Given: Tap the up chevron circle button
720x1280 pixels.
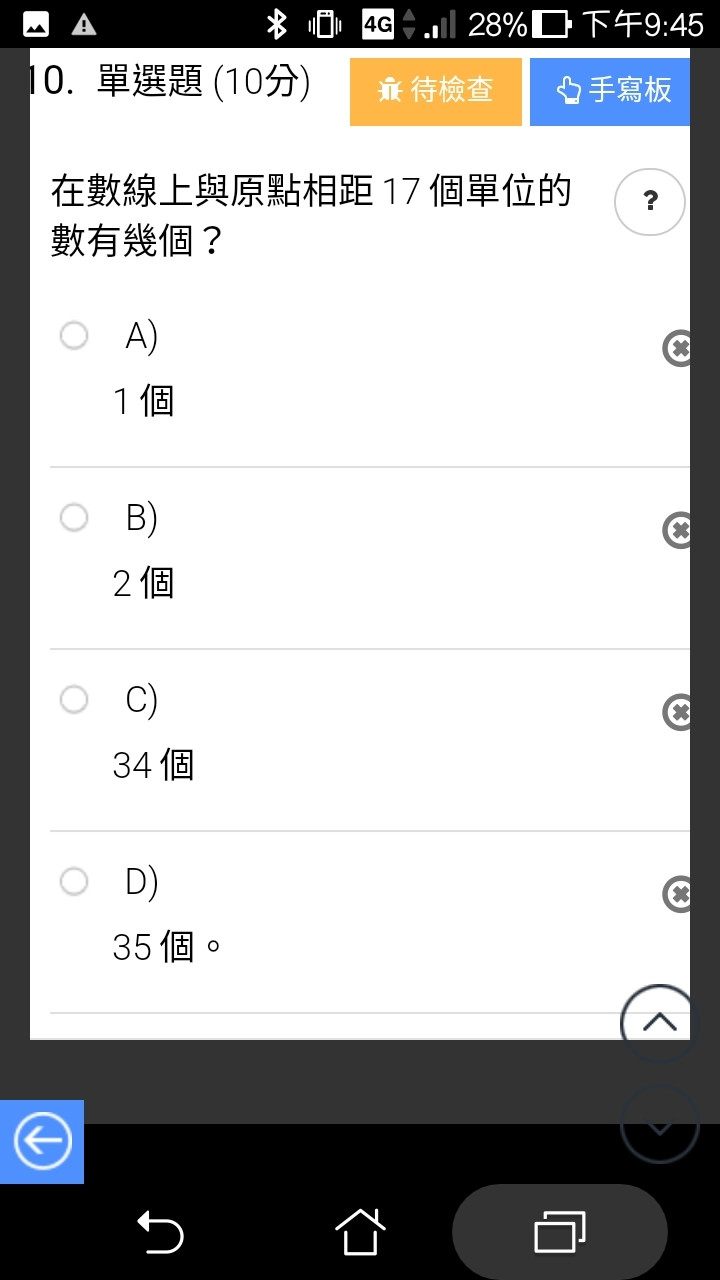Looking at the screenshot, I should [659, 1023].
